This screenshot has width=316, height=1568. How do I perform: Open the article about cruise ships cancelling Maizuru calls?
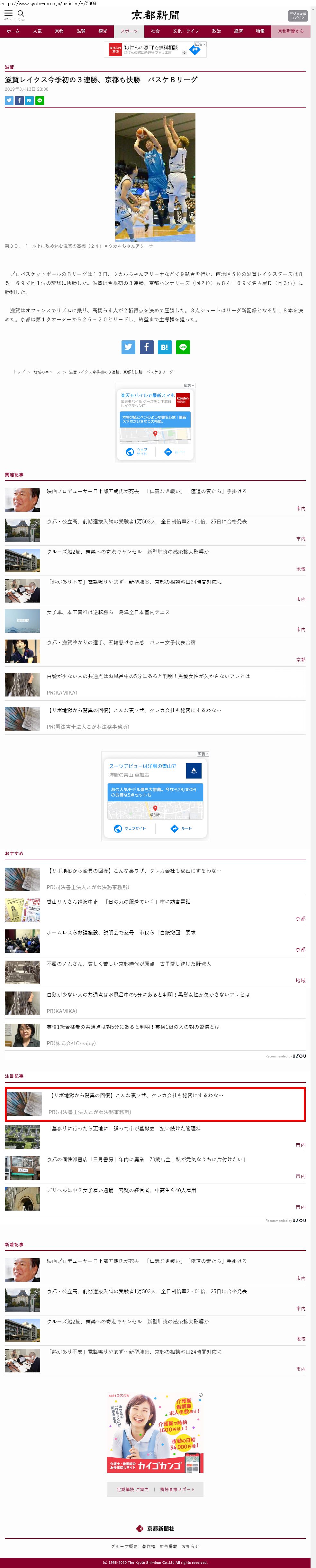128,551
